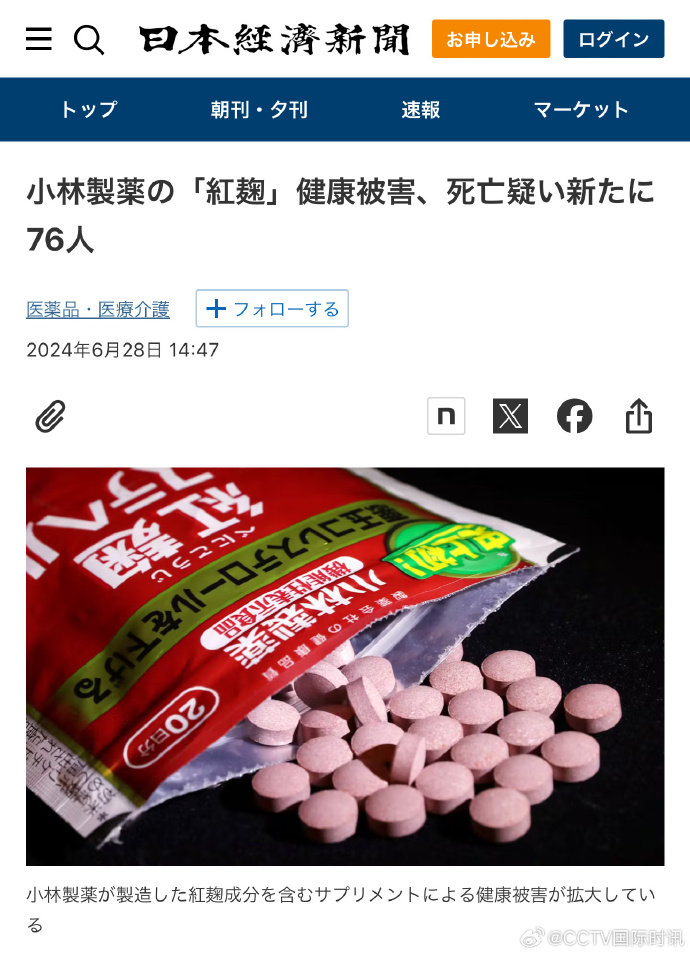Open the 医薬品・医療介護 topic link
The image size is (690, 954).
tap(98, 310)
